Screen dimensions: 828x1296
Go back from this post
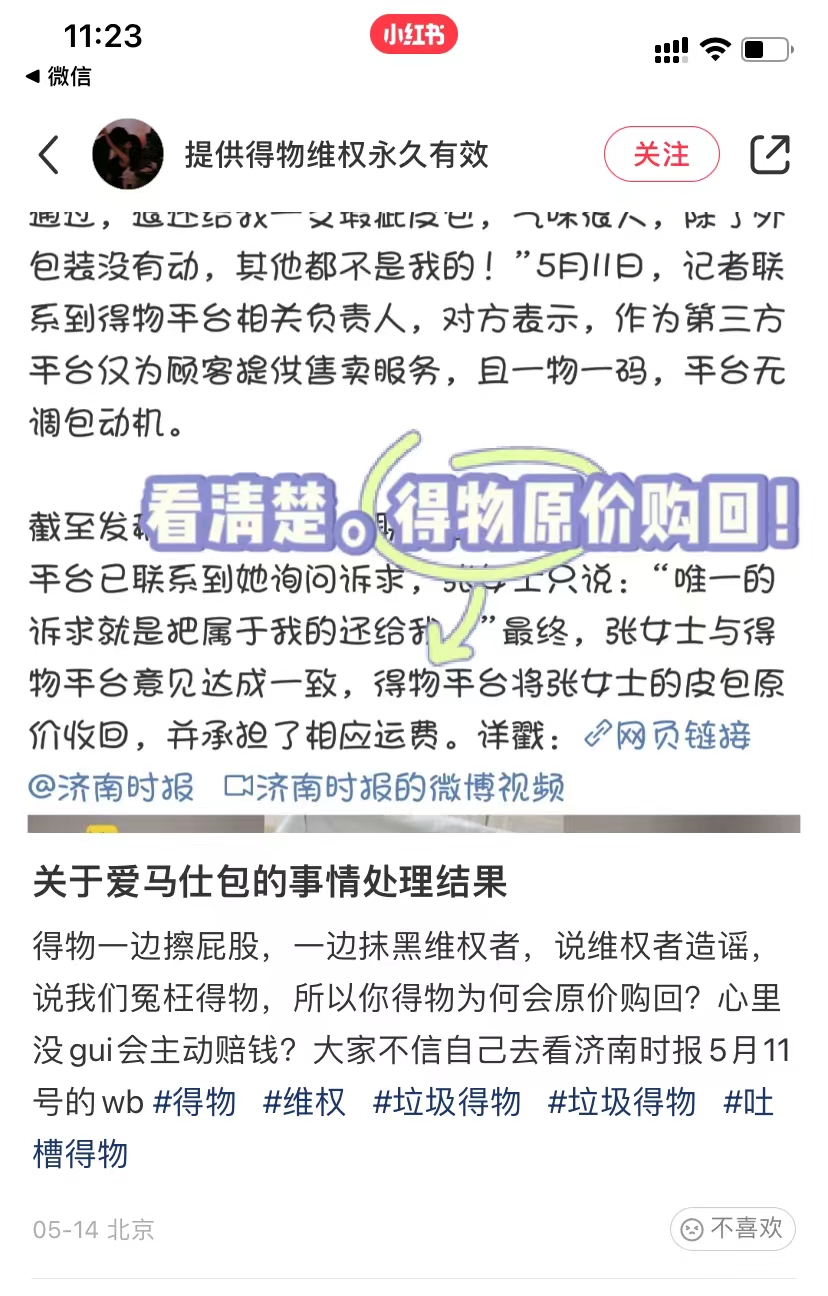point(48,155)
